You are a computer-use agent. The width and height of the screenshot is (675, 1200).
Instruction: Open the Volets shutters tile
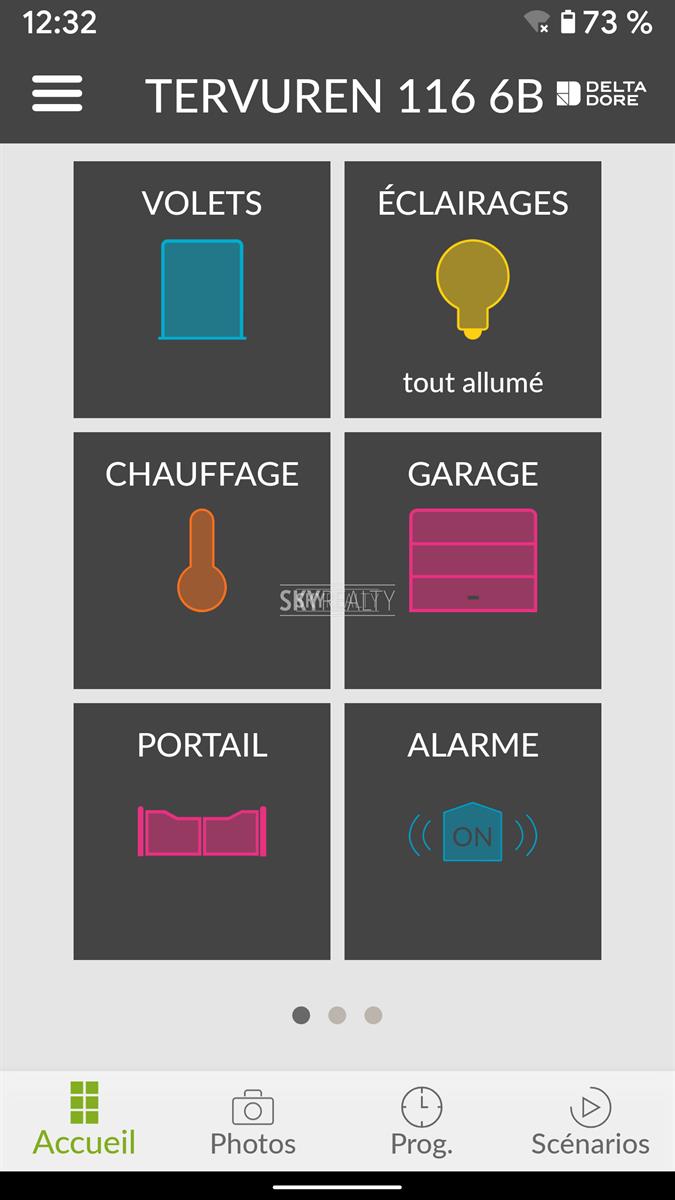(202, 289)
